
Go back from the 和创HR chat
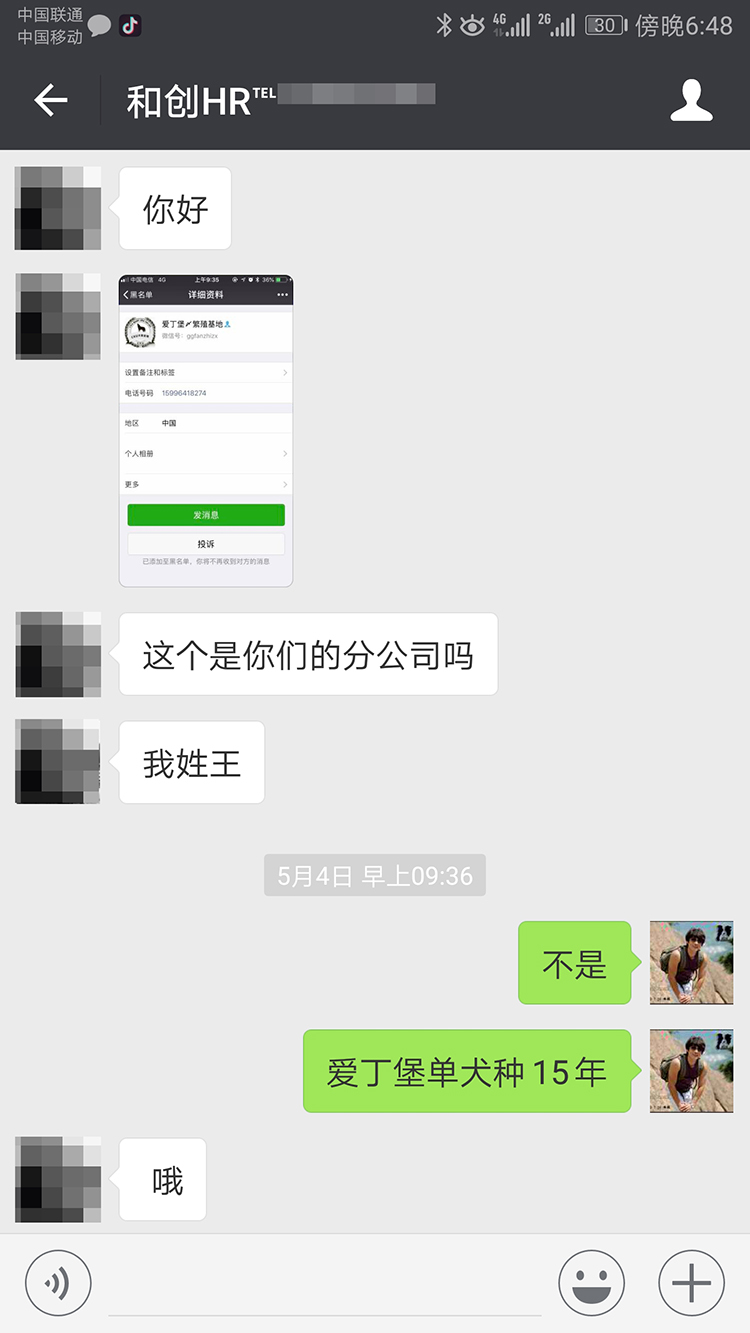pyautogui.click(x=50, y=100)
